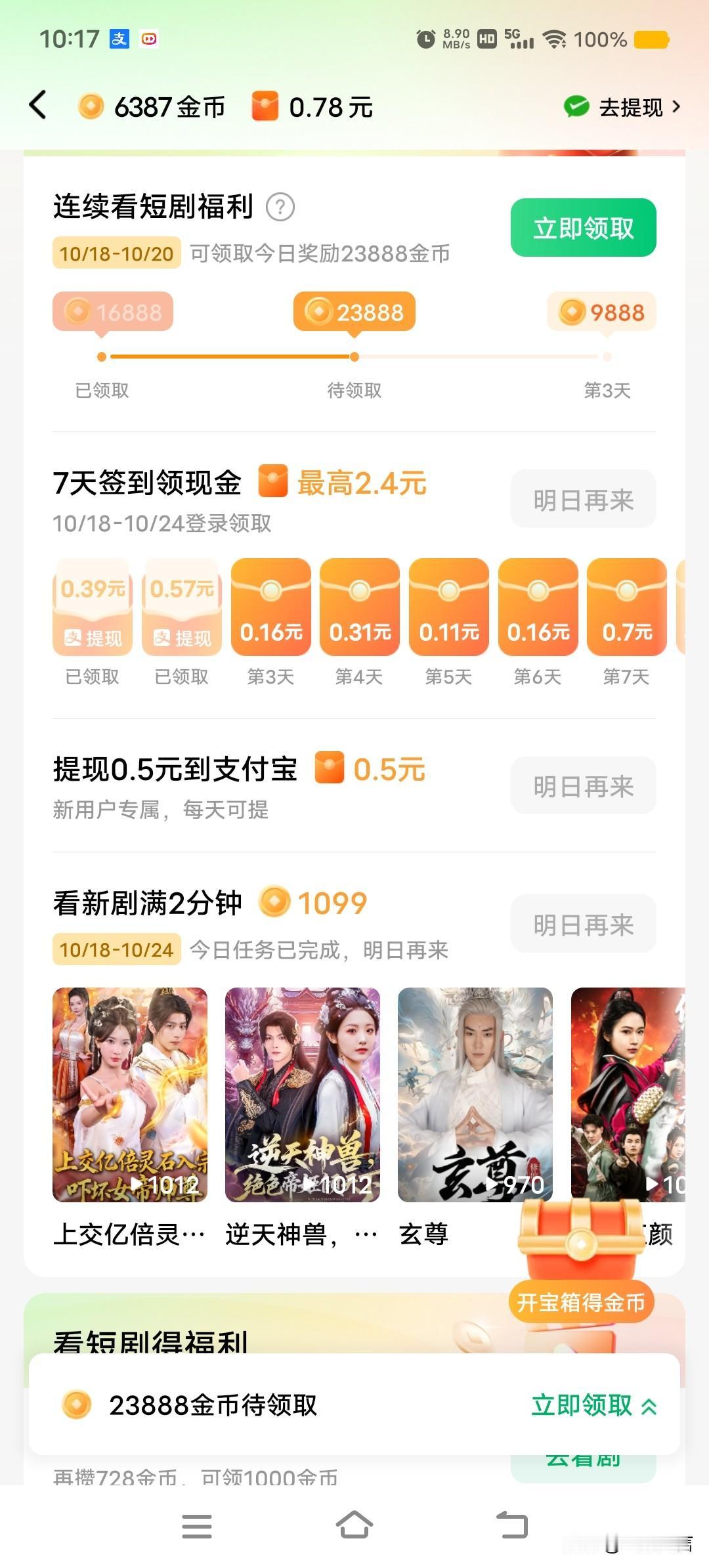
Task: Claim reward with green 立即领取 button
Action: click(583, 228)
